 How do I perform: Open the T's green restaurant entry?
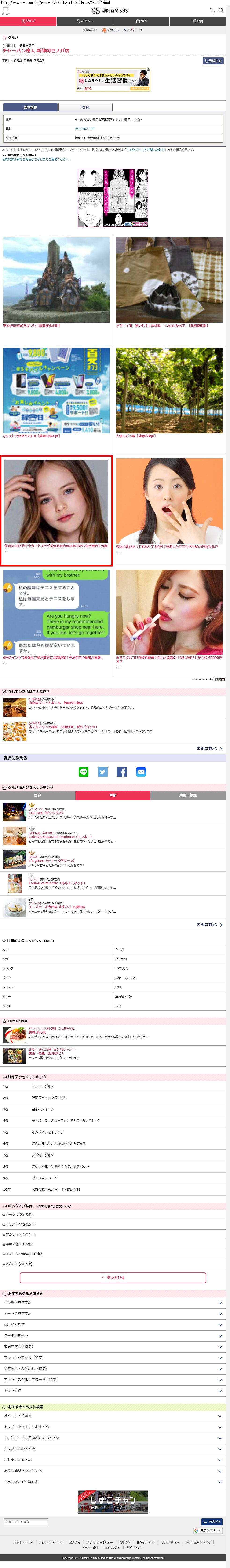pyautogui.click(x=43, y=860)
